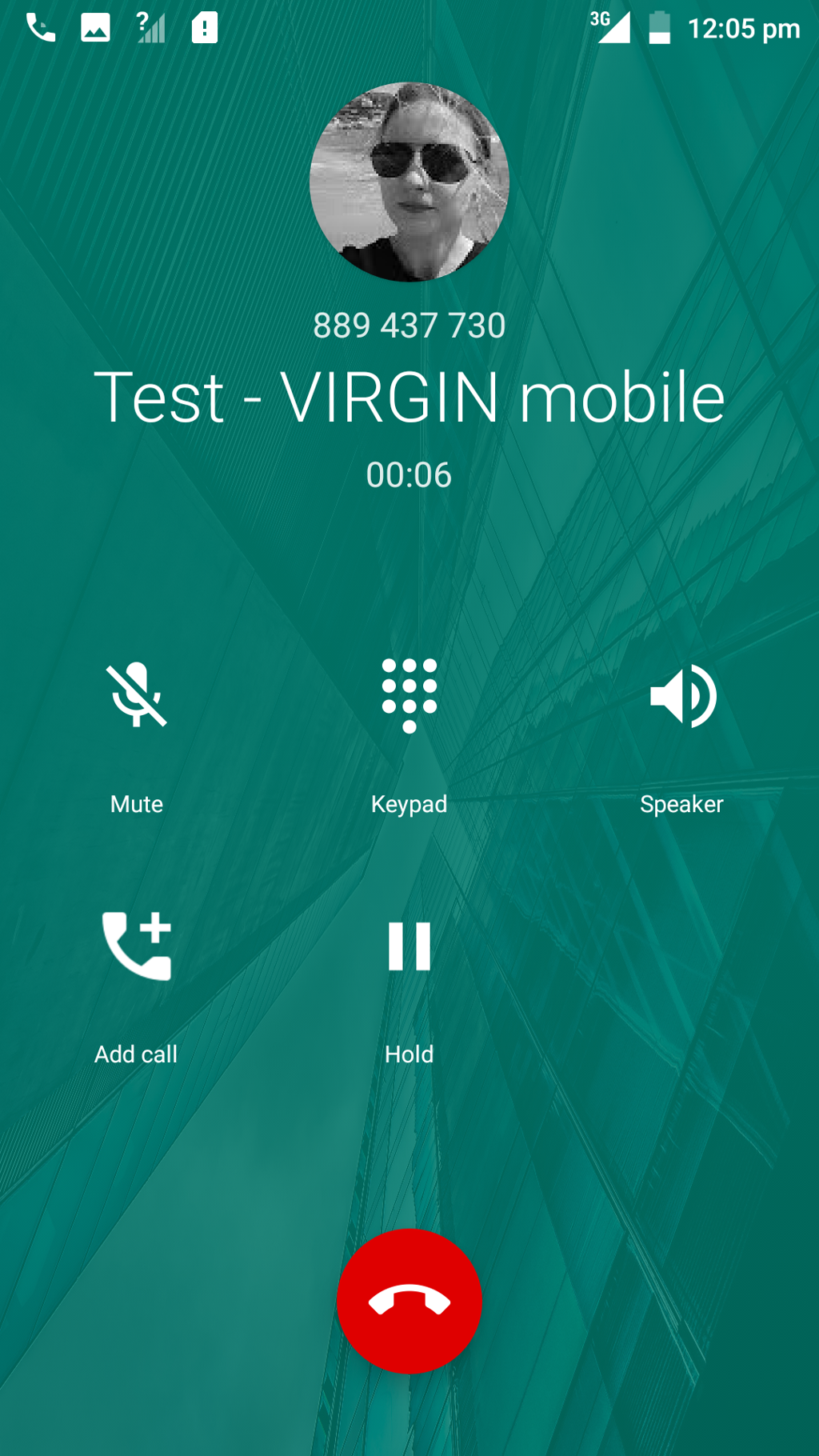Open the dial keypad
819x1456 pixels.
coord(409,696)
